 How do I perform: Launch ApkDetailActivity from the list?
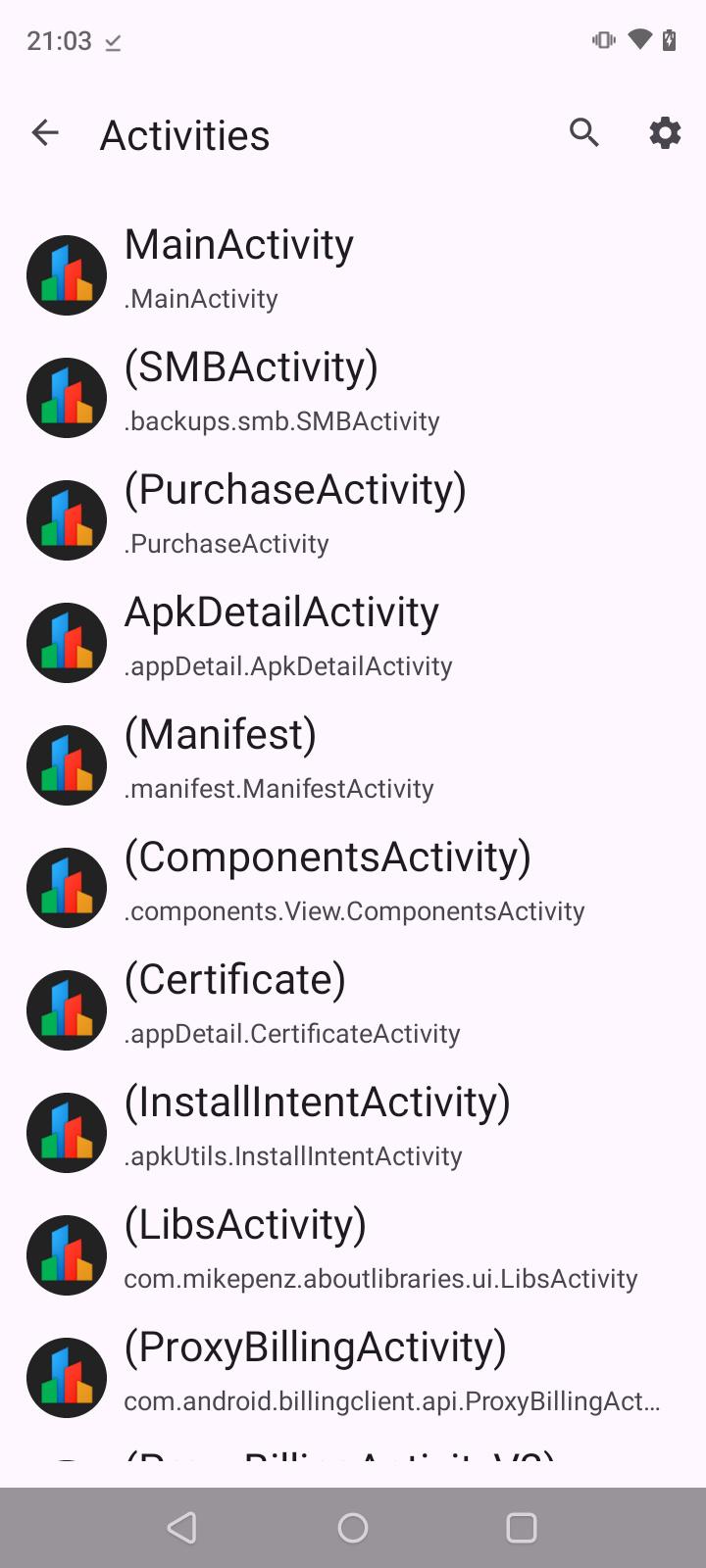[353, 642]
